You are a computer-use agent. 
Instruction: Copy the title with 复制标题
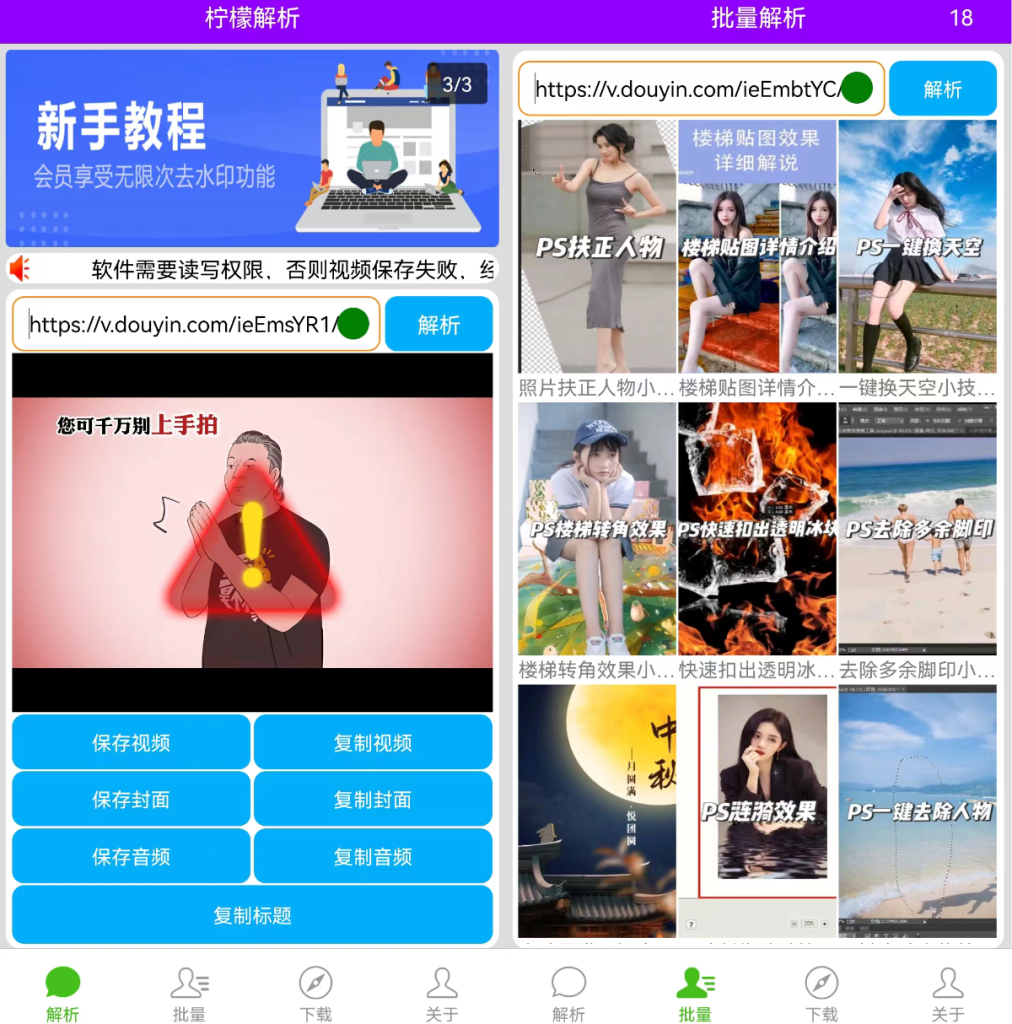click(x=252, y=914)
